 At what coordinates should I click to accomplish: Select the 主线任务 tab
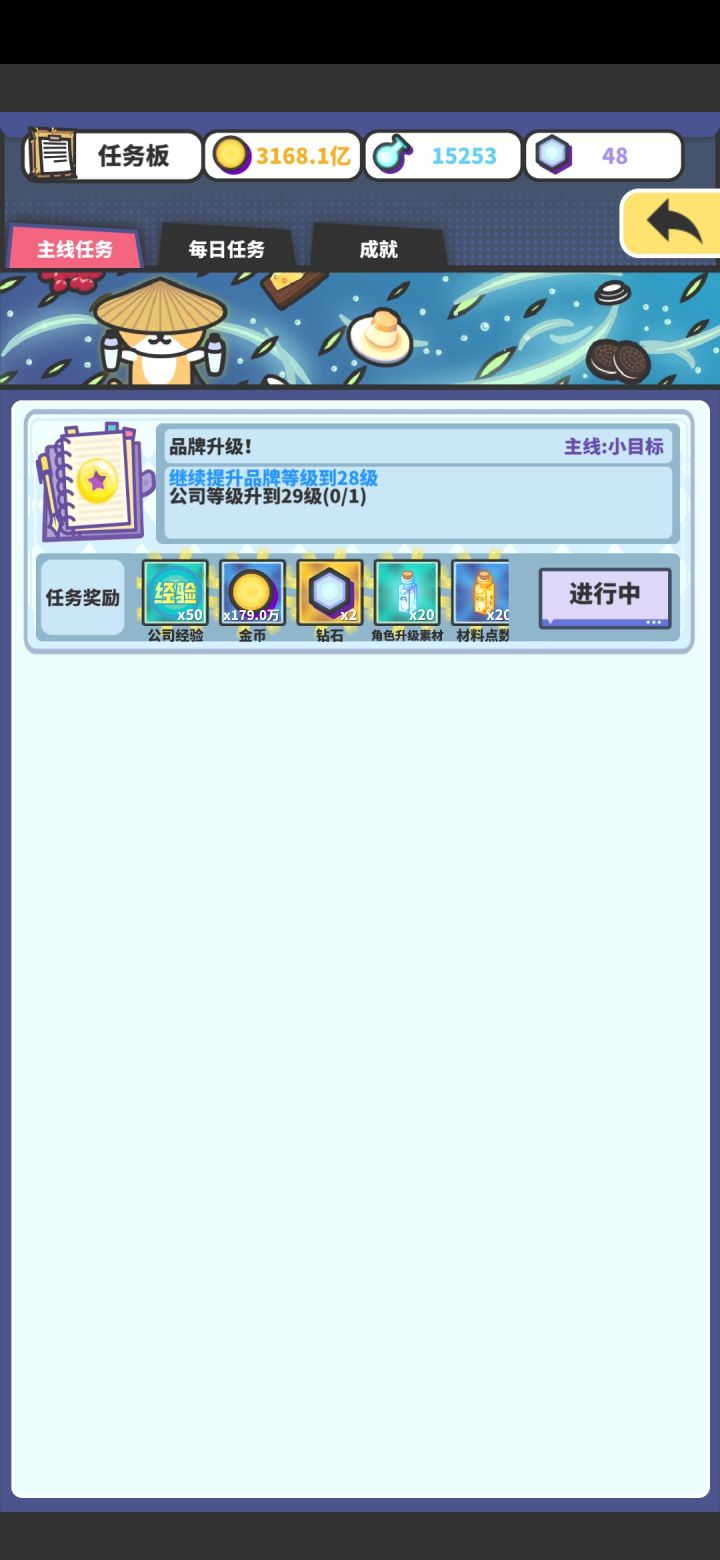[77, 247]
